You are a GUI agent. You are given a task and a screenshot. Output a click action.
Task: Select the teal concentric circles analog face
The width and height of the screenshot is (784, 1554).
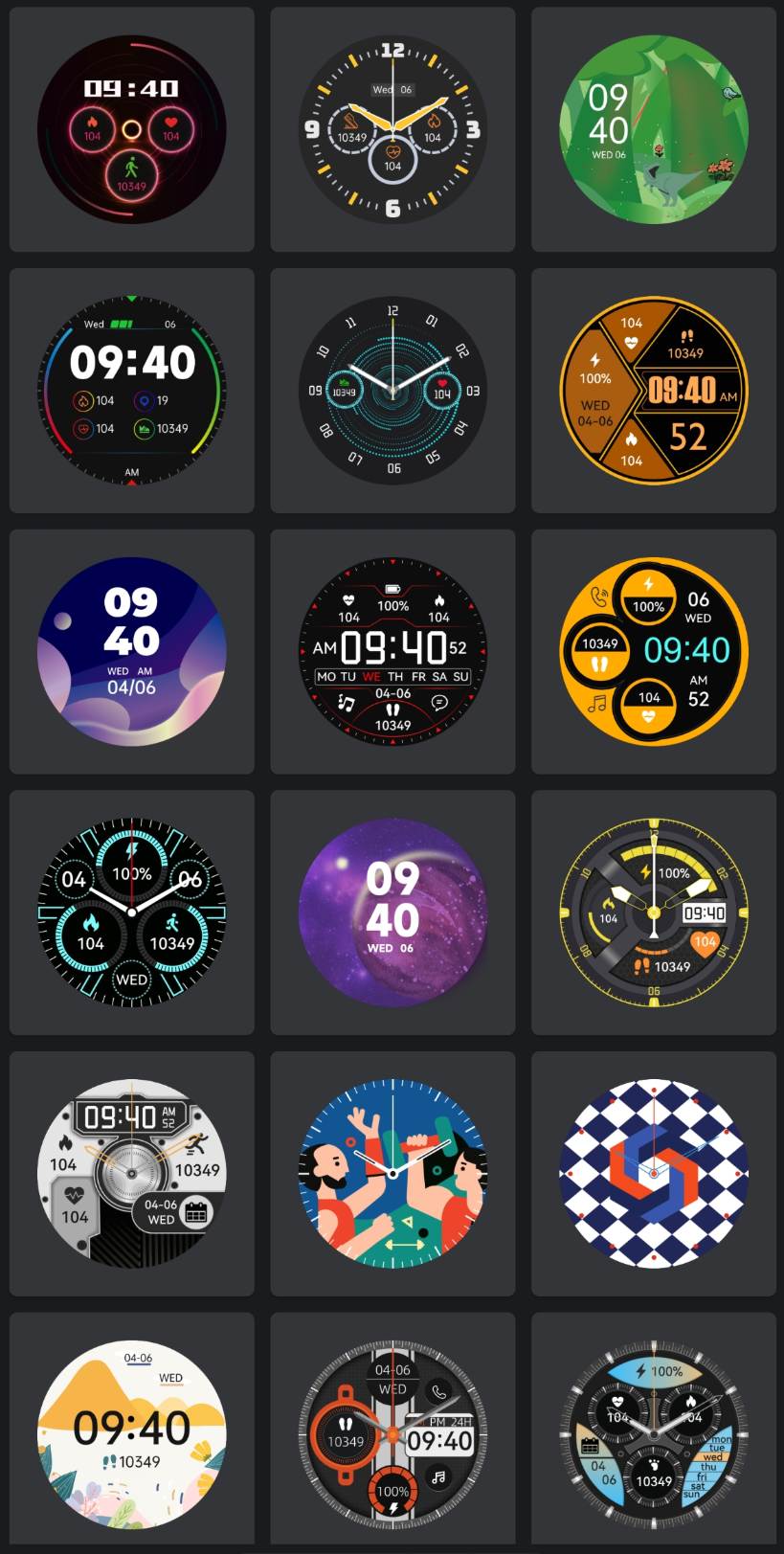tap(392, 391)
